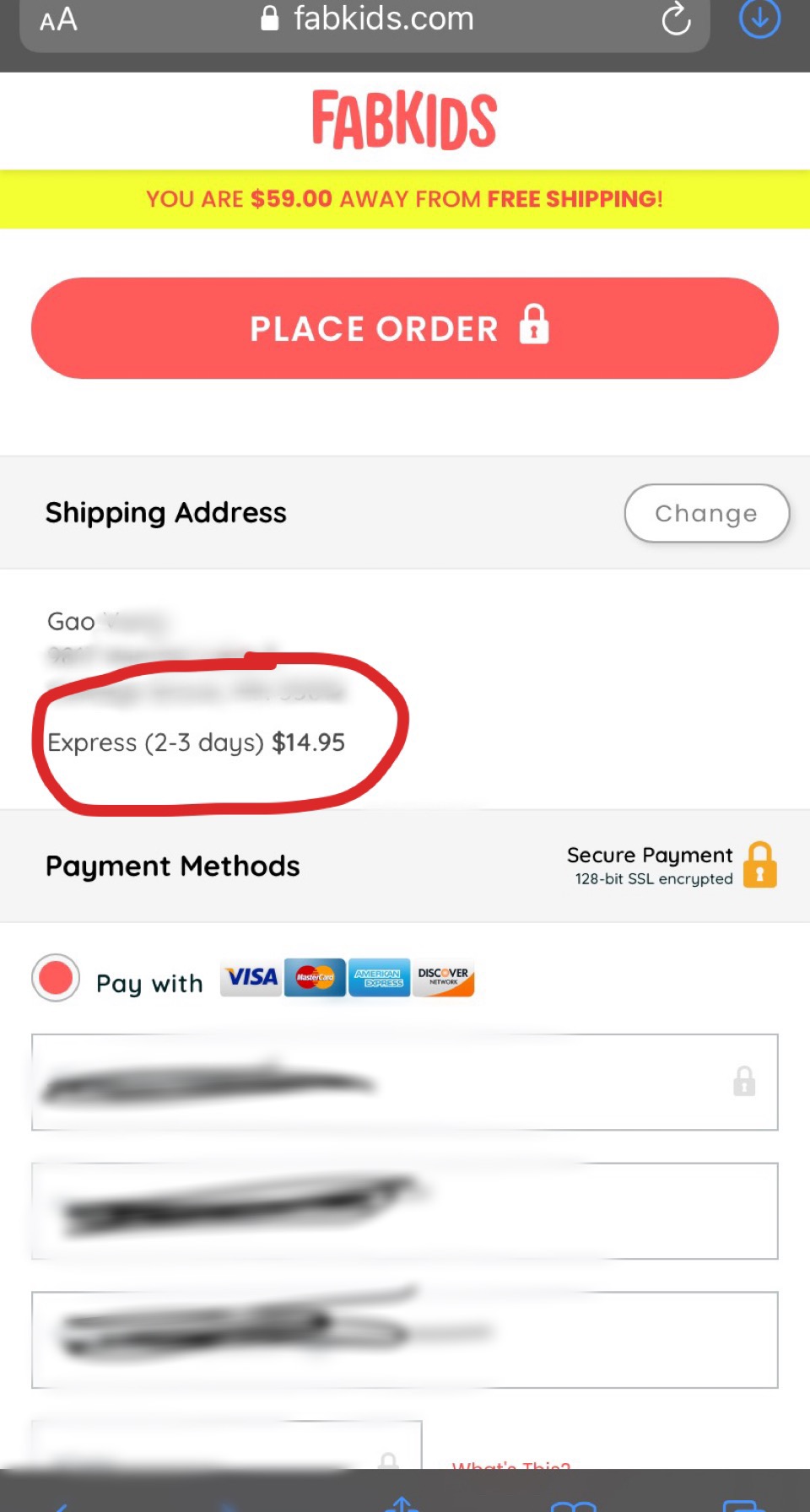Change the shipping address

click(x=706, y=513)
